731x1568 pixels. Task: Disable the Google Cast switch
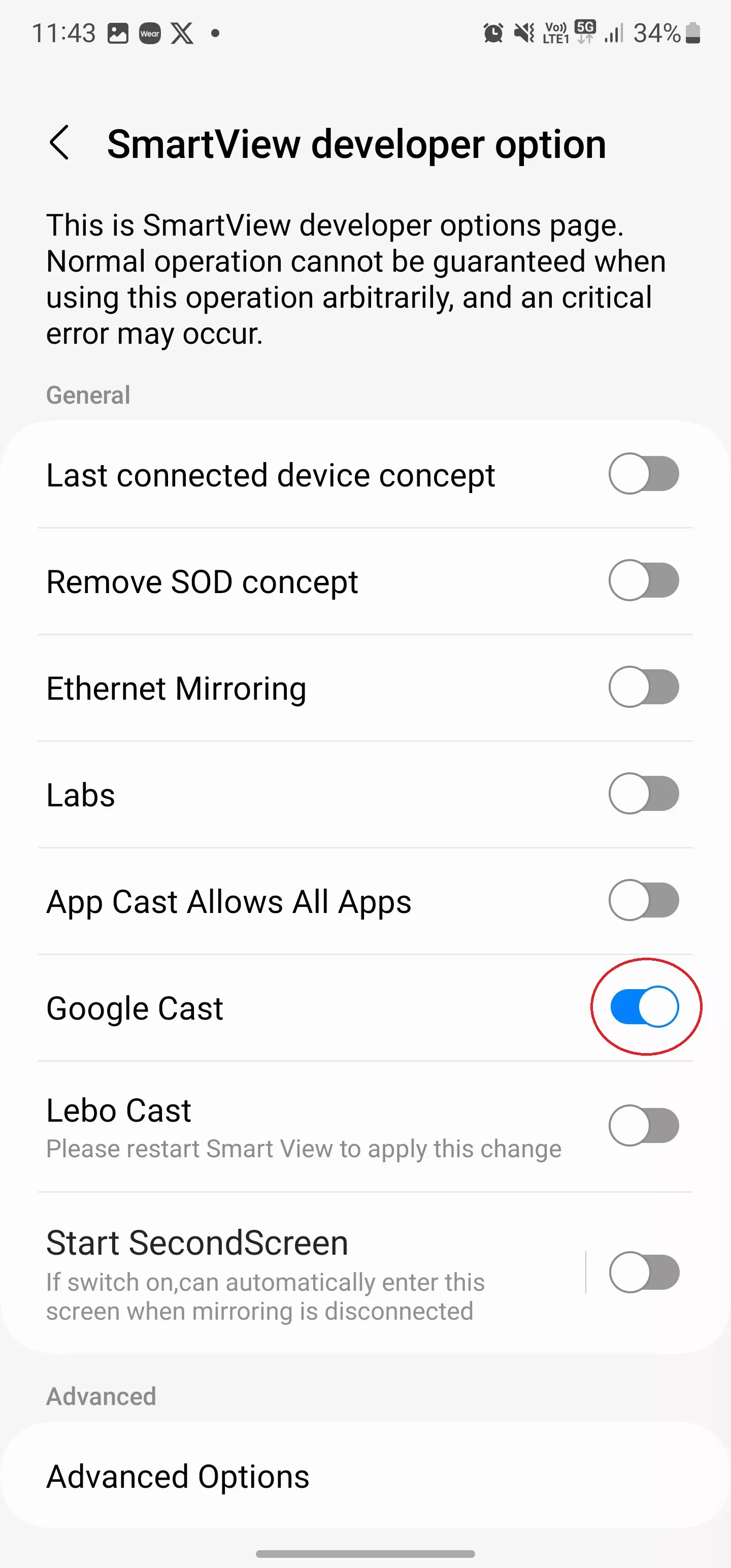pos(645,1007)
